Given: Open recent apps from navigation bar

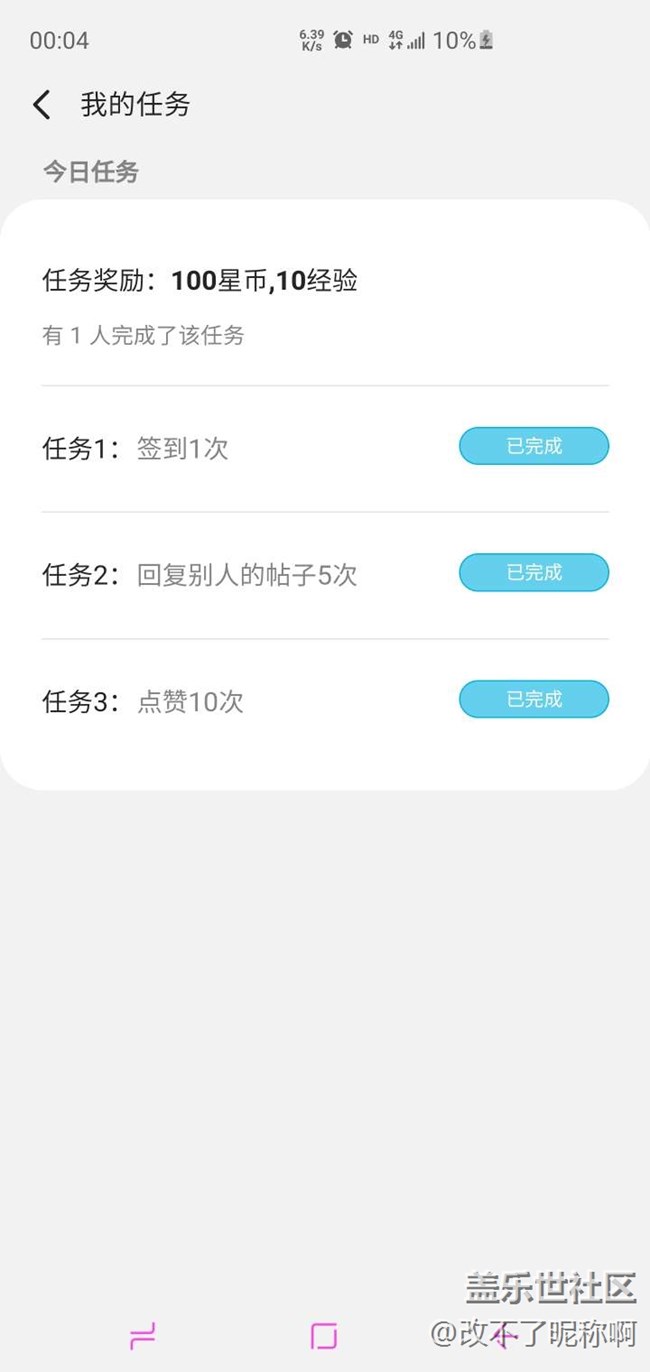Looking at the screenshot, I should (x=143, y=1336).
